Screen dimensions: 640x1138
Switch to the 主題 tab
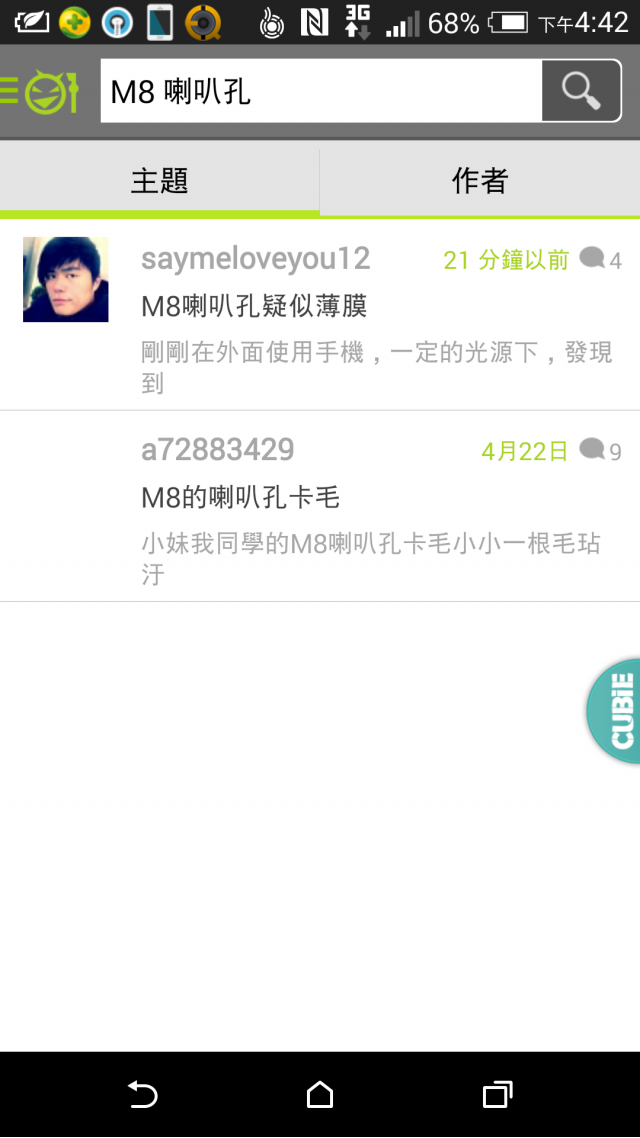[x=160, y=181]
